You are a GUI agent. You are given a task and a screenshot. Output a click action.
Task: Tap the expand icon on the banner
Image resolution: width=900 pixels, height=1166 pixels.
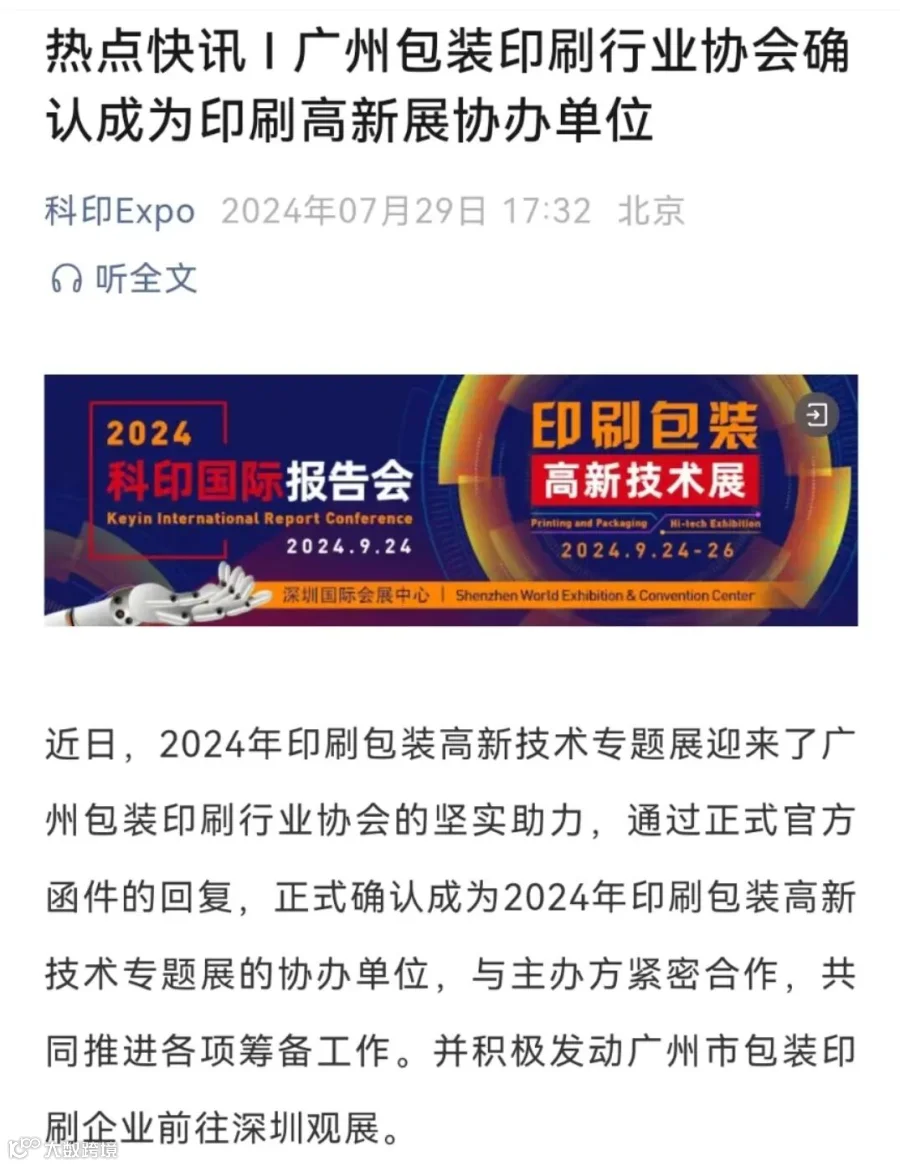tap(817, 414)
